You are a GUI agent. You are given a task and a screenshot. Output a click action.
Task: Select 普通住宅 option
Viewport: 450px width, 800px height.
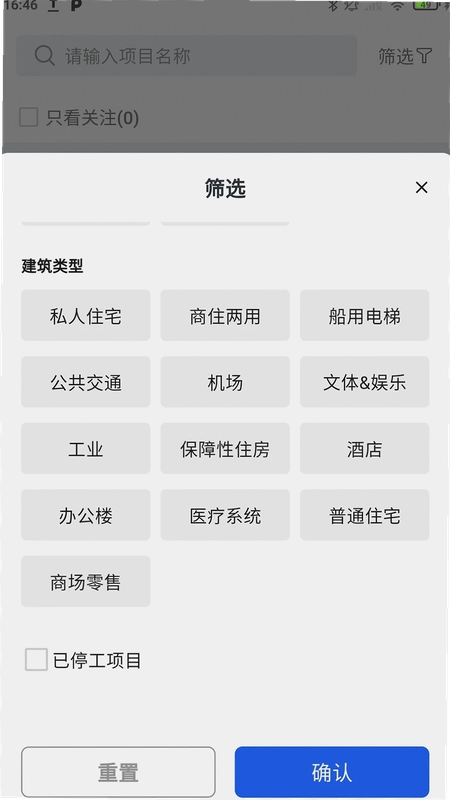click(x=364, y=515)
